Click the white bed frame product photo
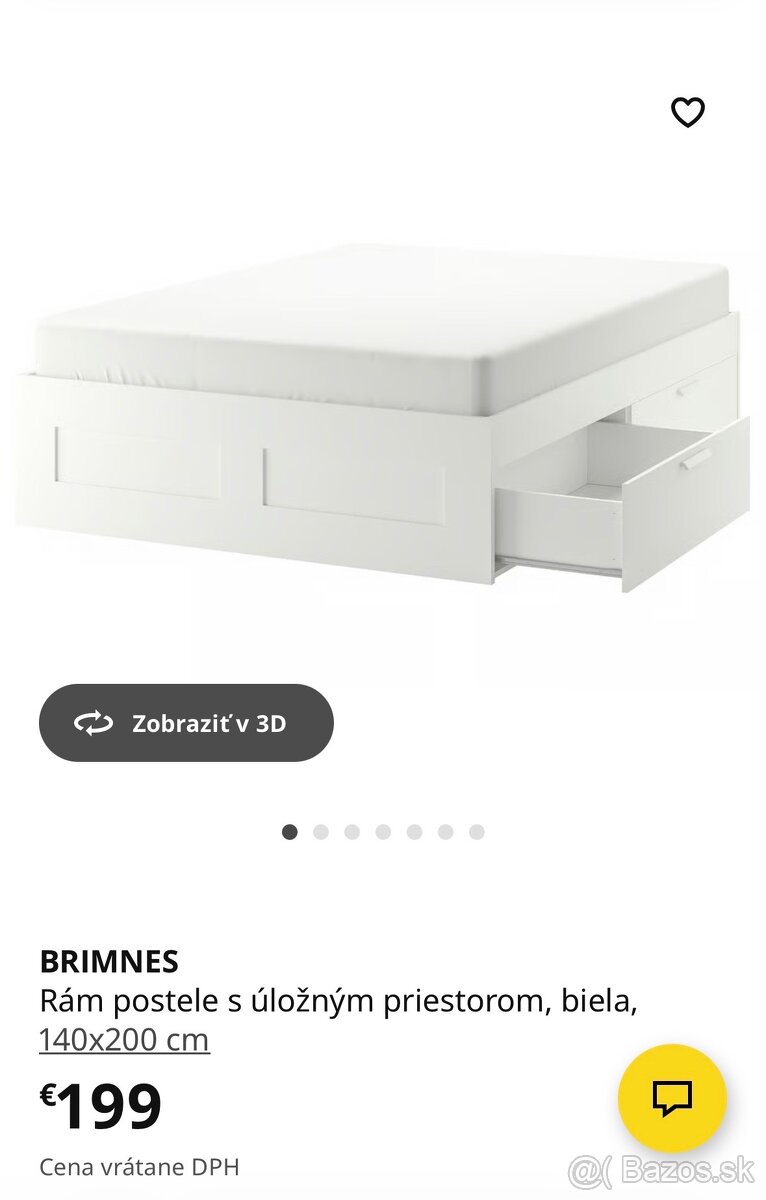This screenshot has height=1200, width=766. pyautogui.click(x=380, y=420)
